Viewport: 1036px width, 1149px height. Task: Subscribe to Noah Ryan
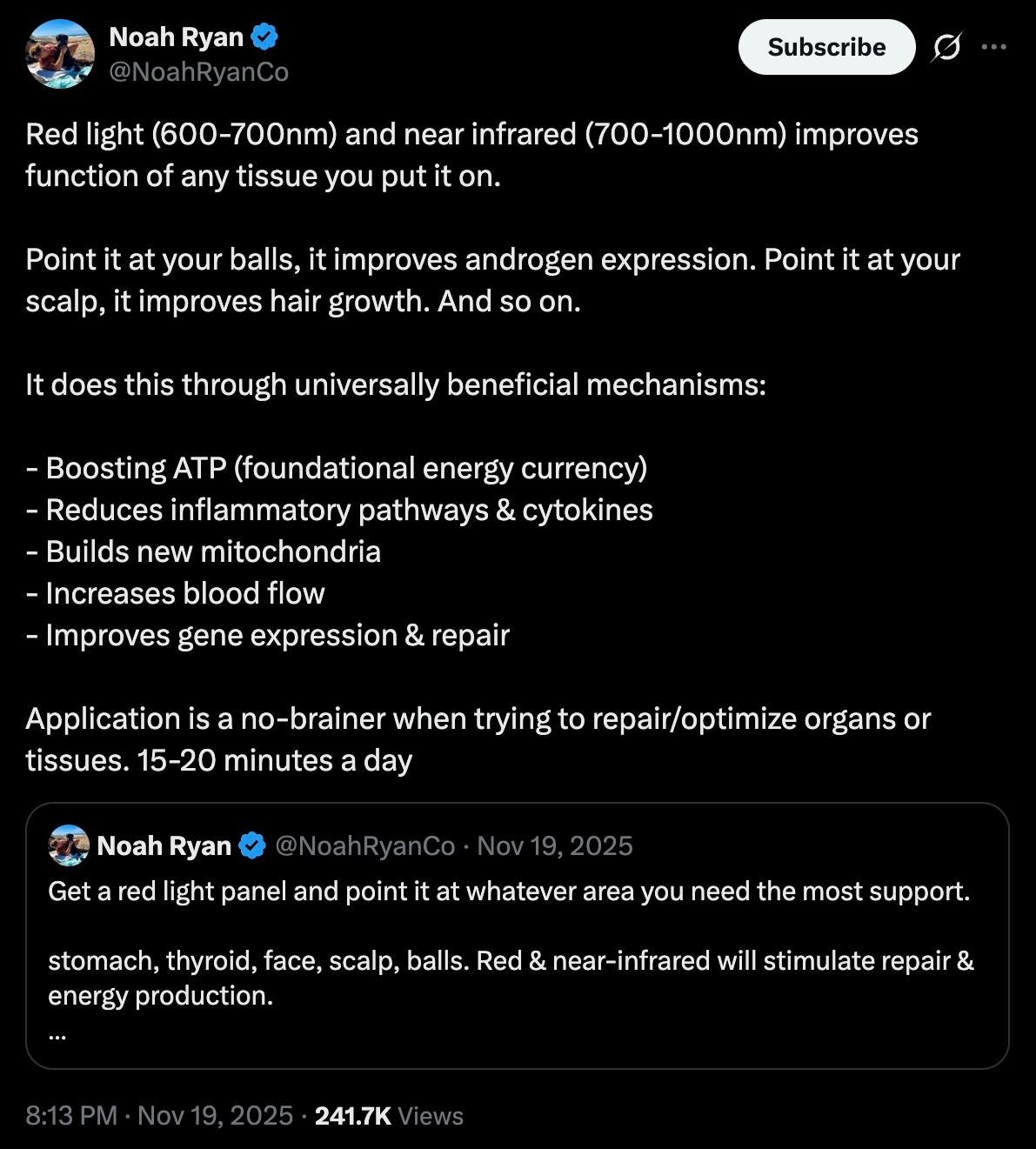click(826, 47)
